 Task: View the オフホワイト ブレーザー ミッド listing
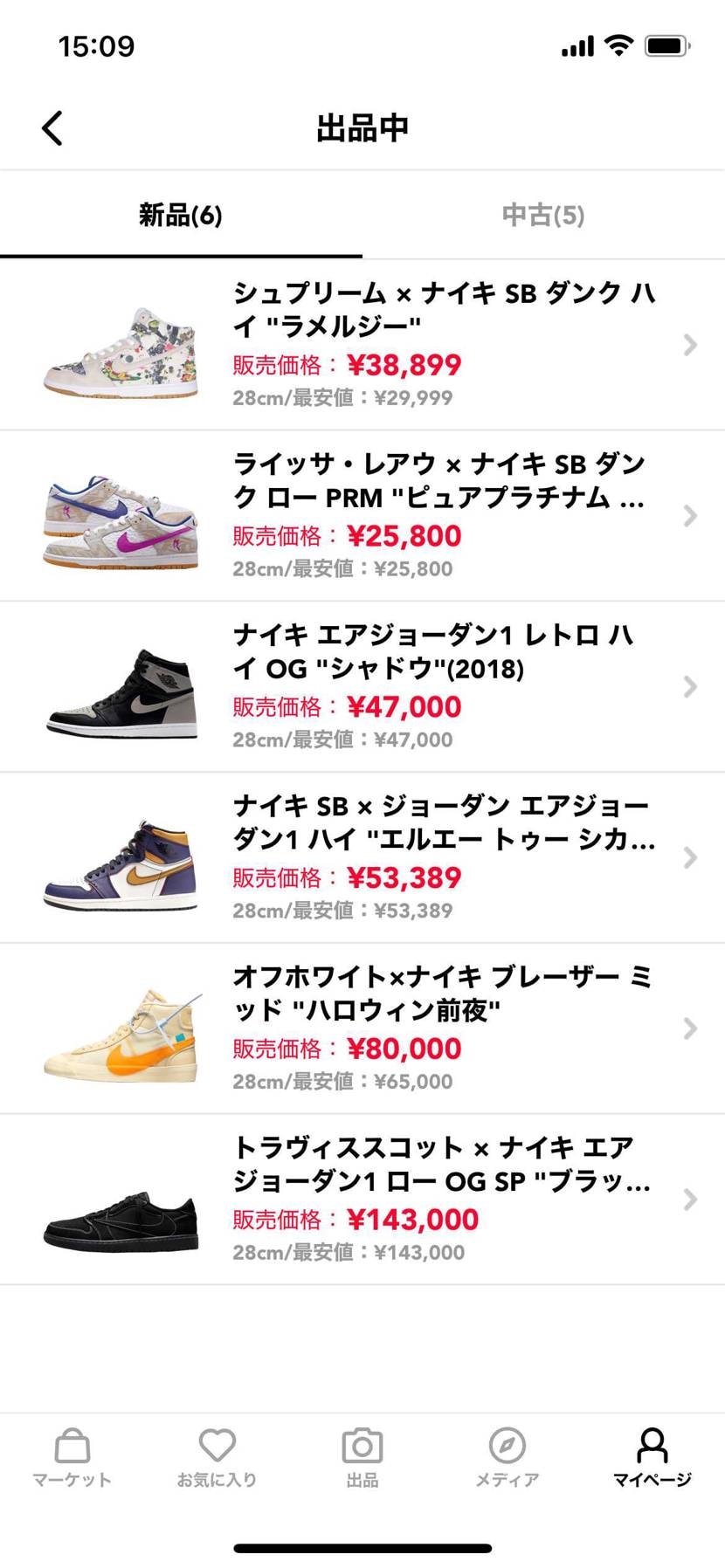pyautogui.click(x=362, y=1028)
